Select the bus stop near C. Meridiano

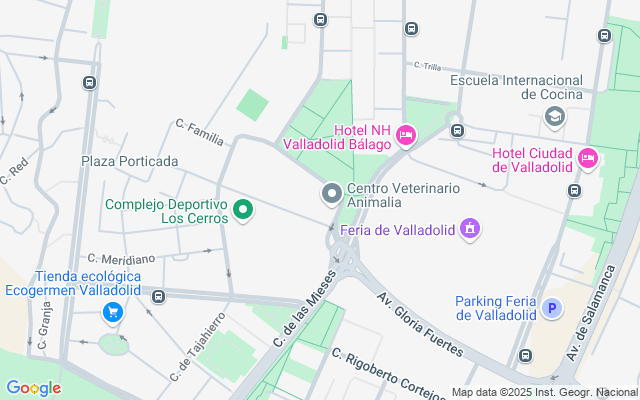(x=158, y=296)
